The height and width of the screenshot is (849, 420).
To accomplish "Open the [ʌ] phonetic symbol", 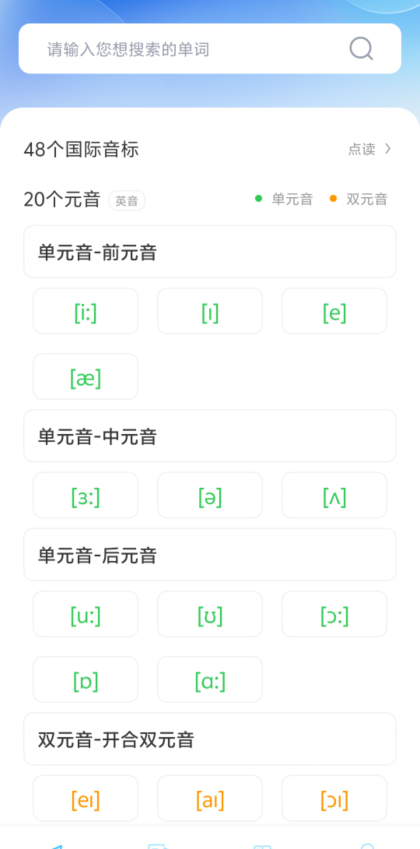I will click(x=334, y=495).
